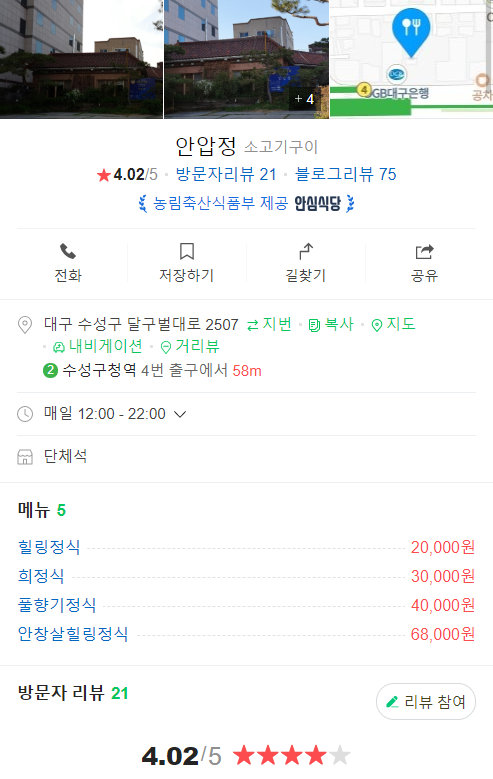Get directions with 길찾기
The height and width of the screenshot is (779, 493).
(306, 263)
